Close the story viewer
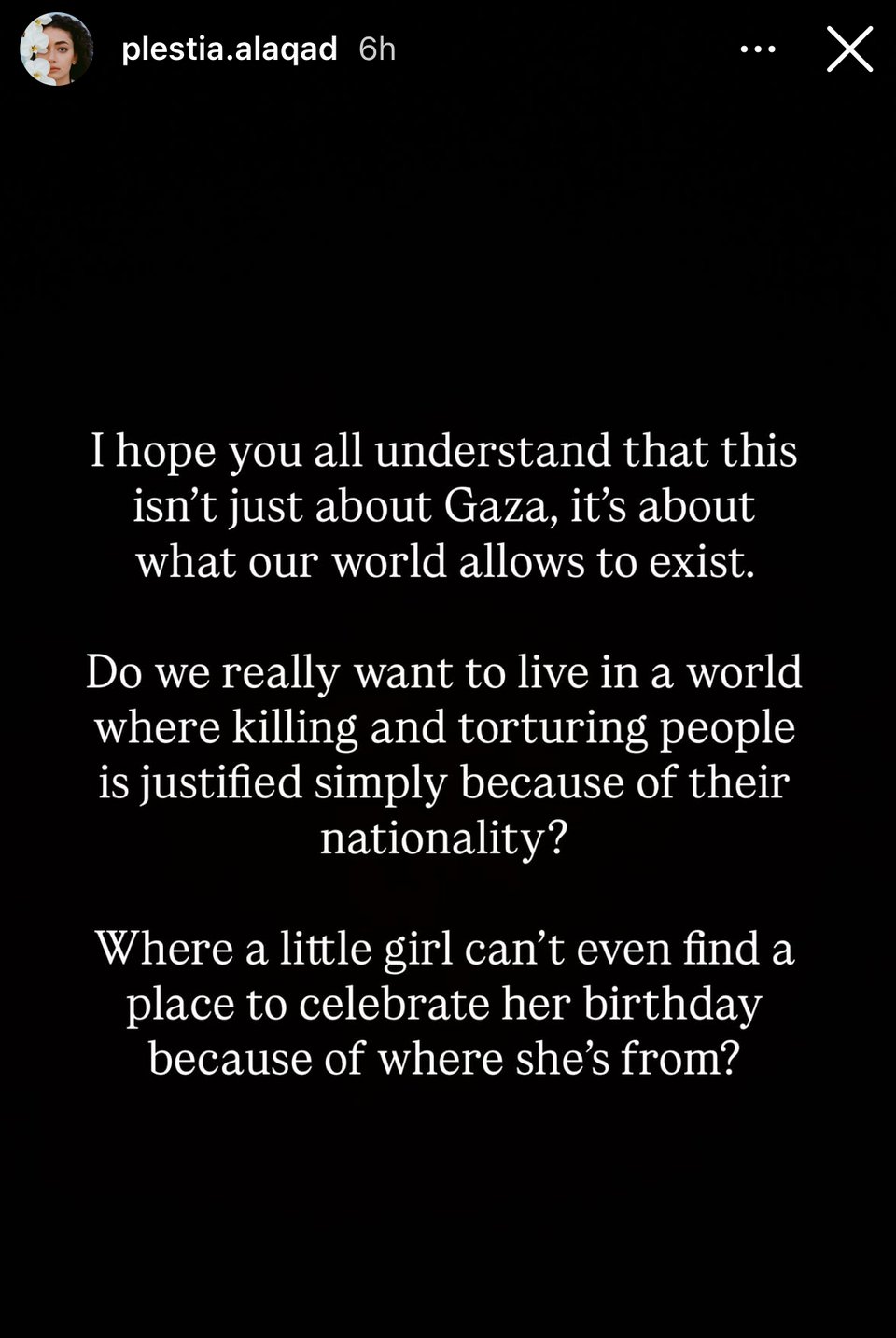The image size is (896, 1338). (x=849, y=49)
